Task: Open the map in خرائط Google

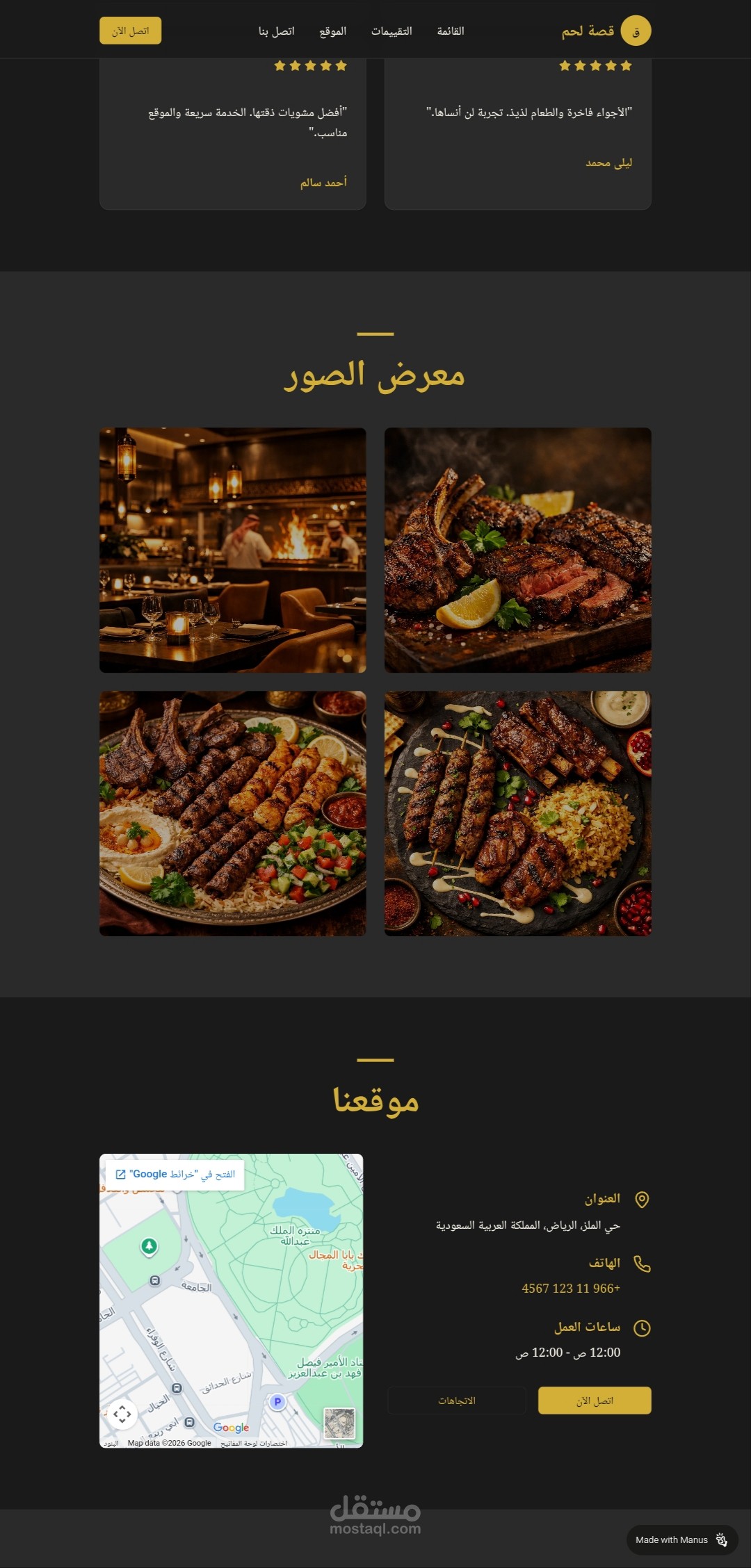Action: point(175,1174)
